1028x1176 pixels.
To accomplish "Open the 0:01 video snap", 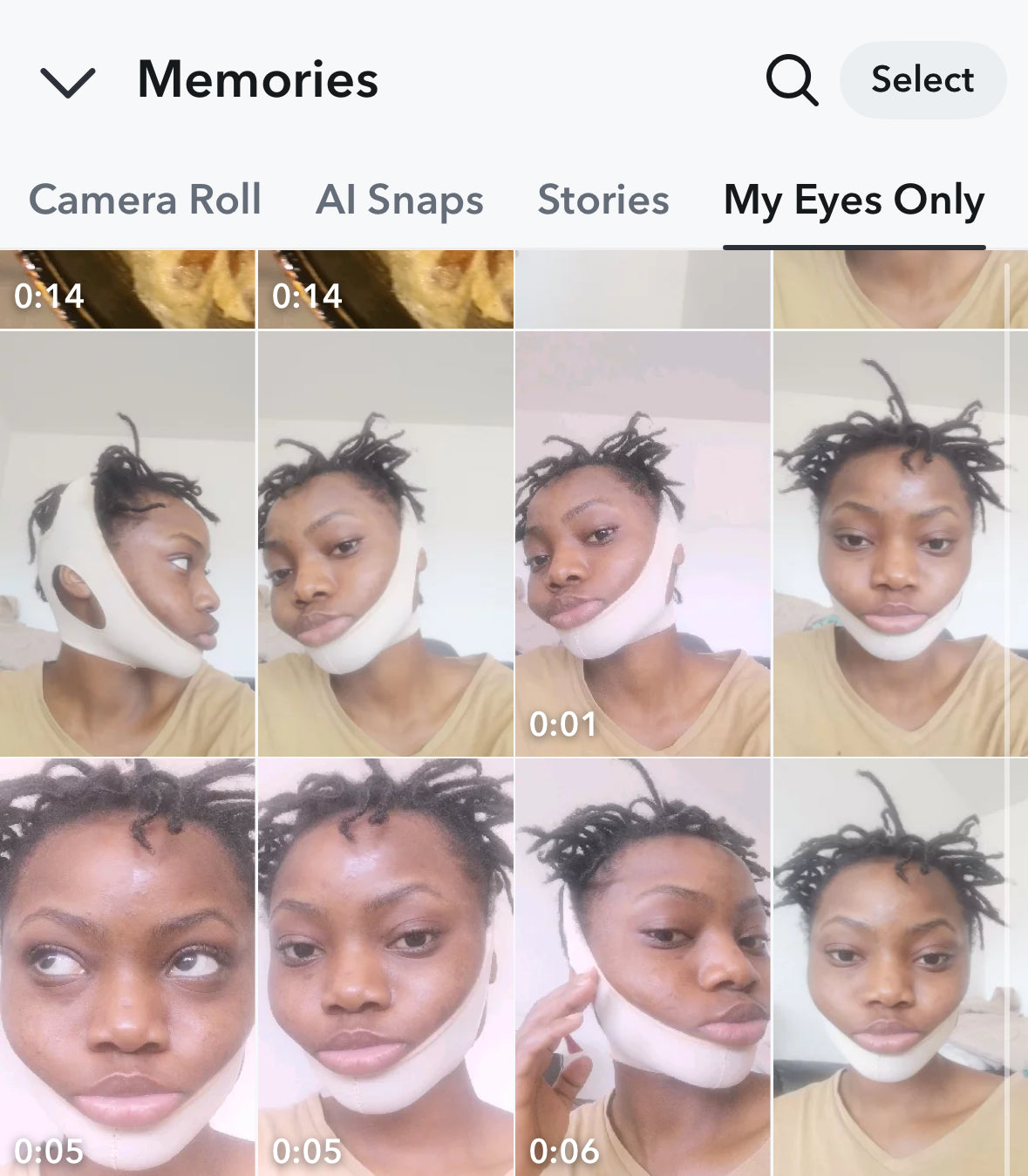I will [643, 544].
